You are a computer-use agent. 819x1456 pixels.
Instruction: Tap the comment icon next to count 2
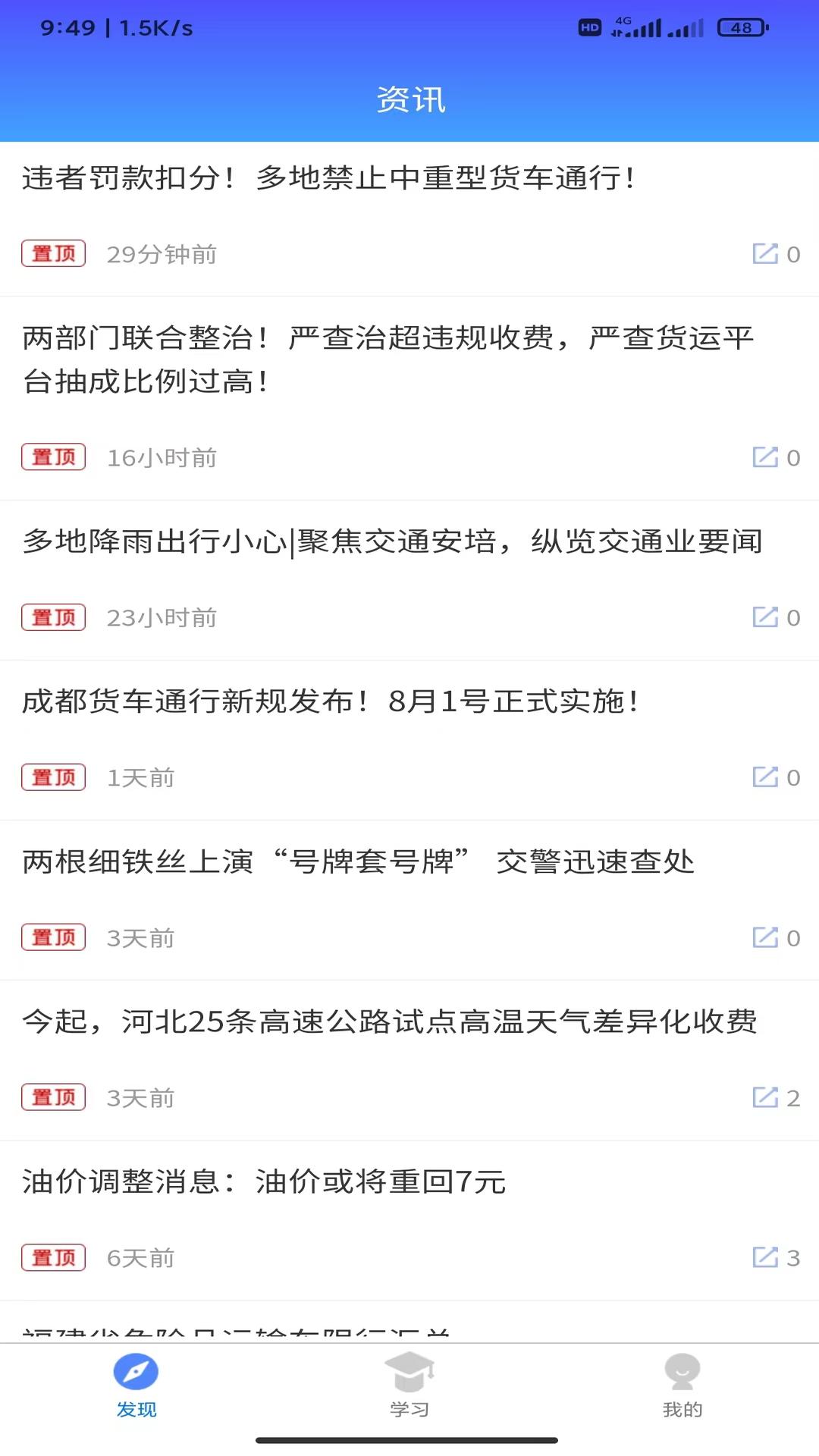click(766, 1097)
